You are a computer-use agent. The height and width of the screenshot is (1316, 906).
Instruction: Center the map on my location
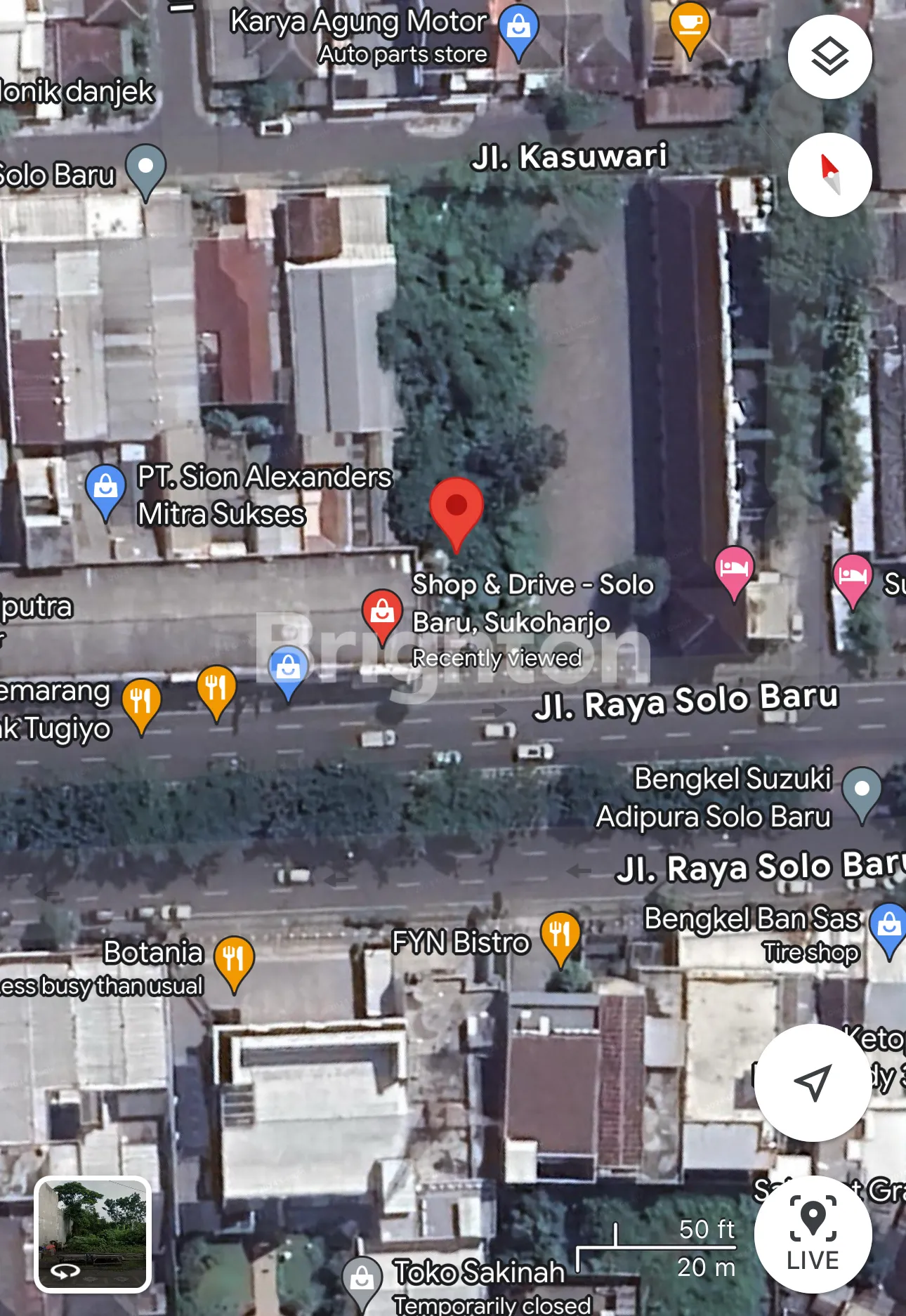[x=813, y=1082]
